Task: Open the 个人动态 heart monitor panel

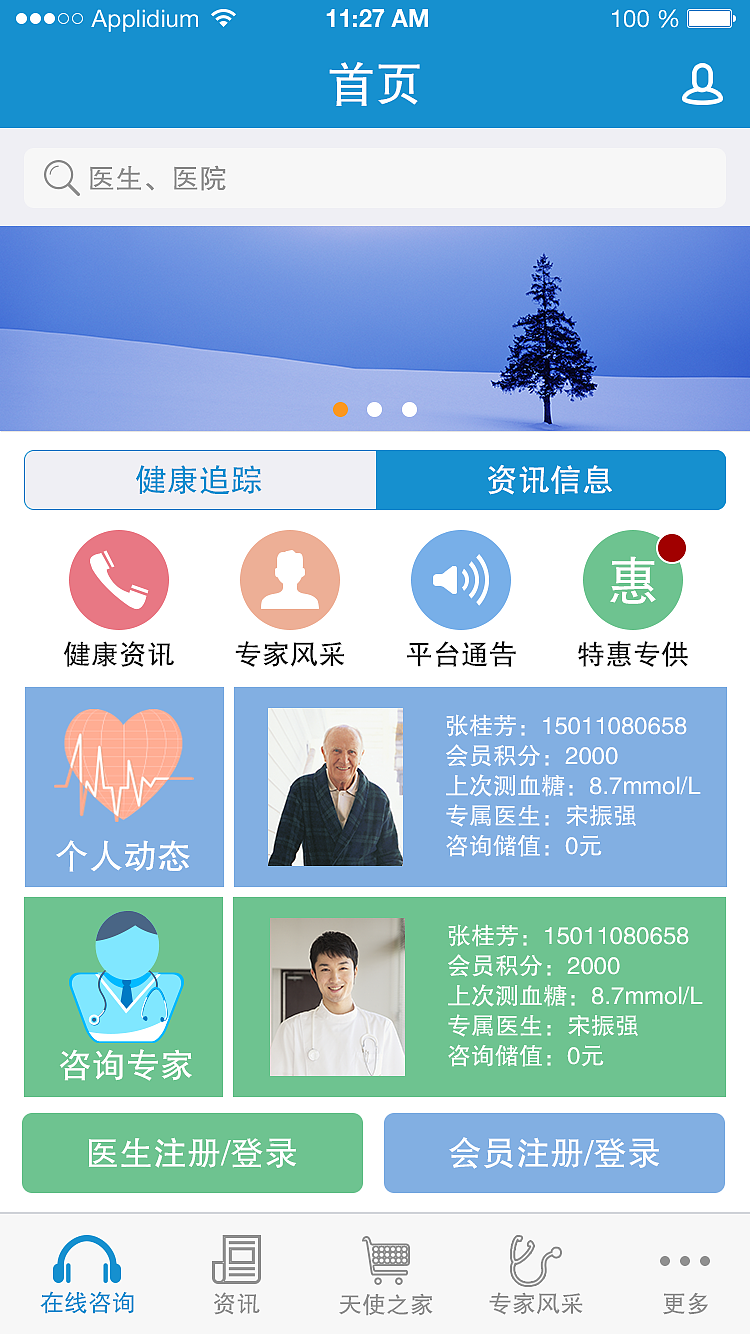Action: coord(123,786)
